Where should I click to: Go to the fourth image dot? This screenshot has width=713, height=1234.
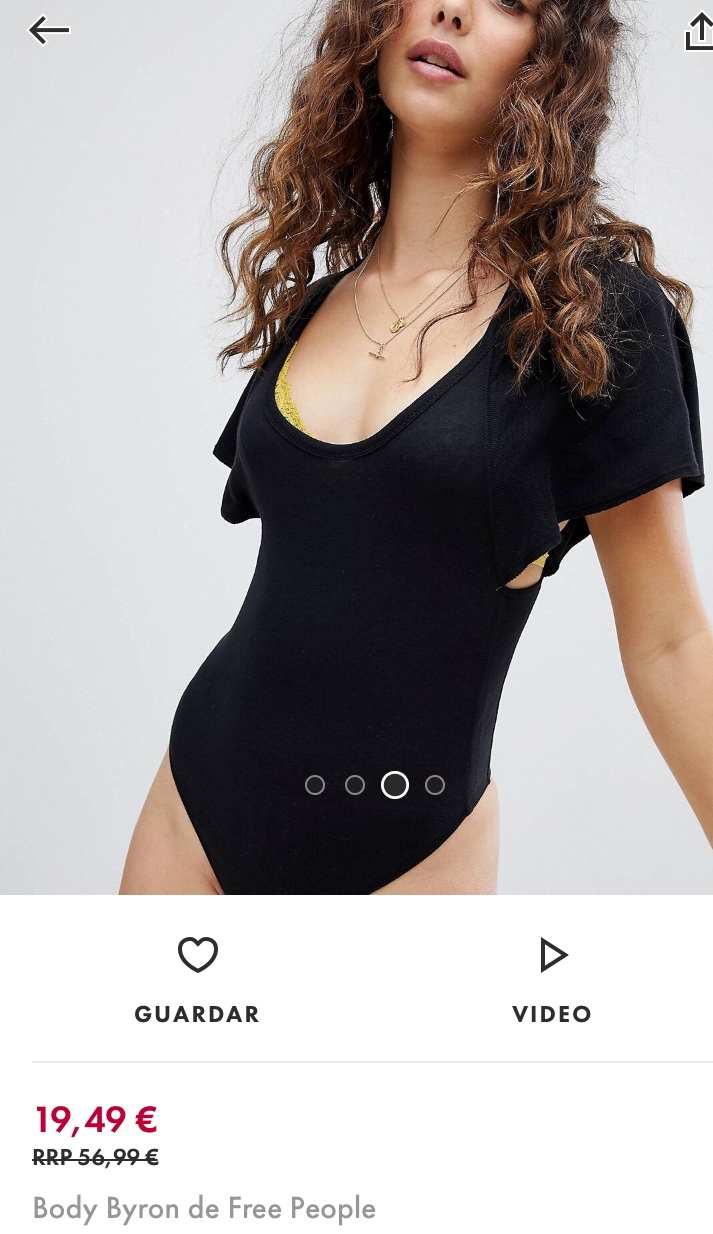tap(435, 785)
